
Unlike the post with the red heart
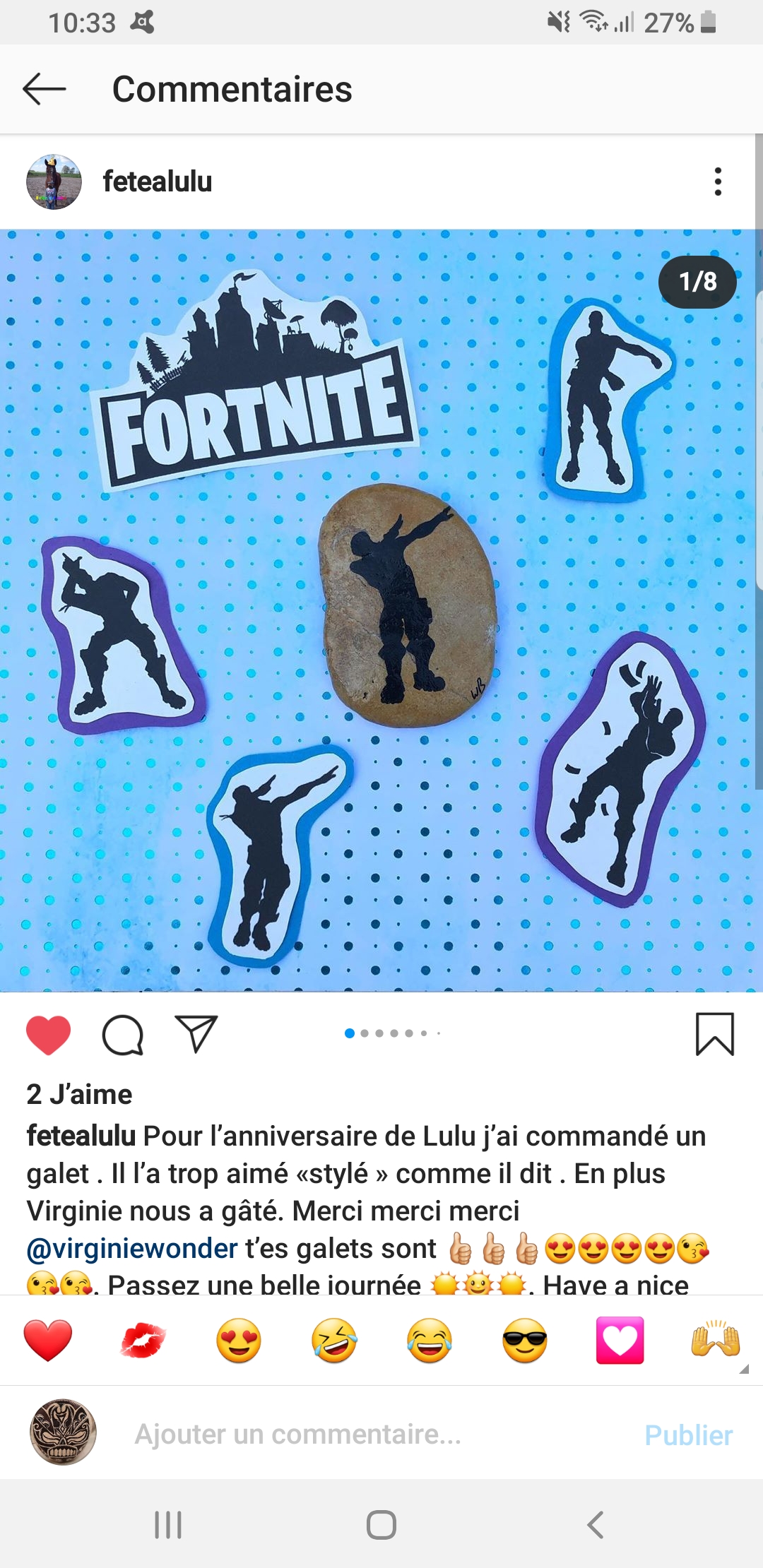(48, 1035)
